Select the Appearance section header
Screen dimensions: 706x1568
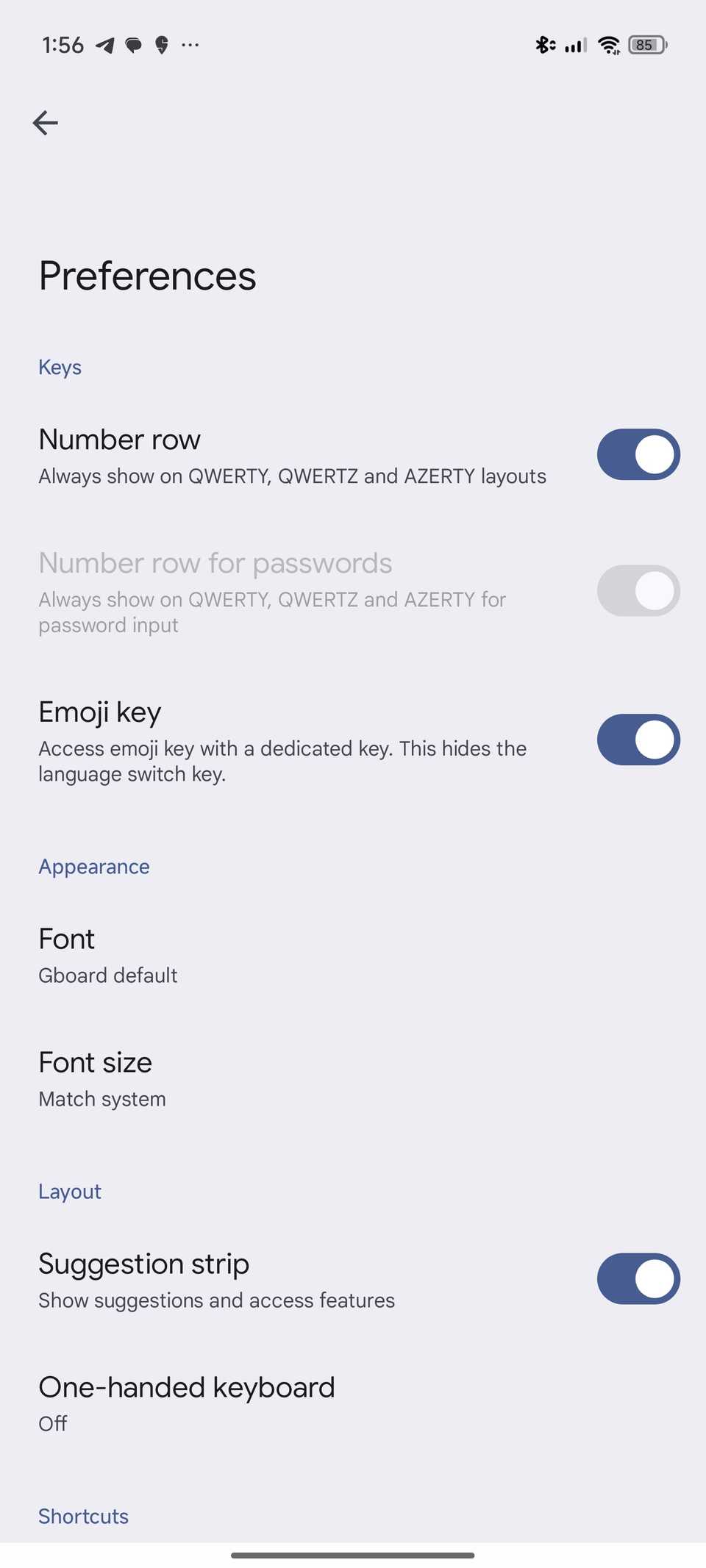(x=93, y=867)
